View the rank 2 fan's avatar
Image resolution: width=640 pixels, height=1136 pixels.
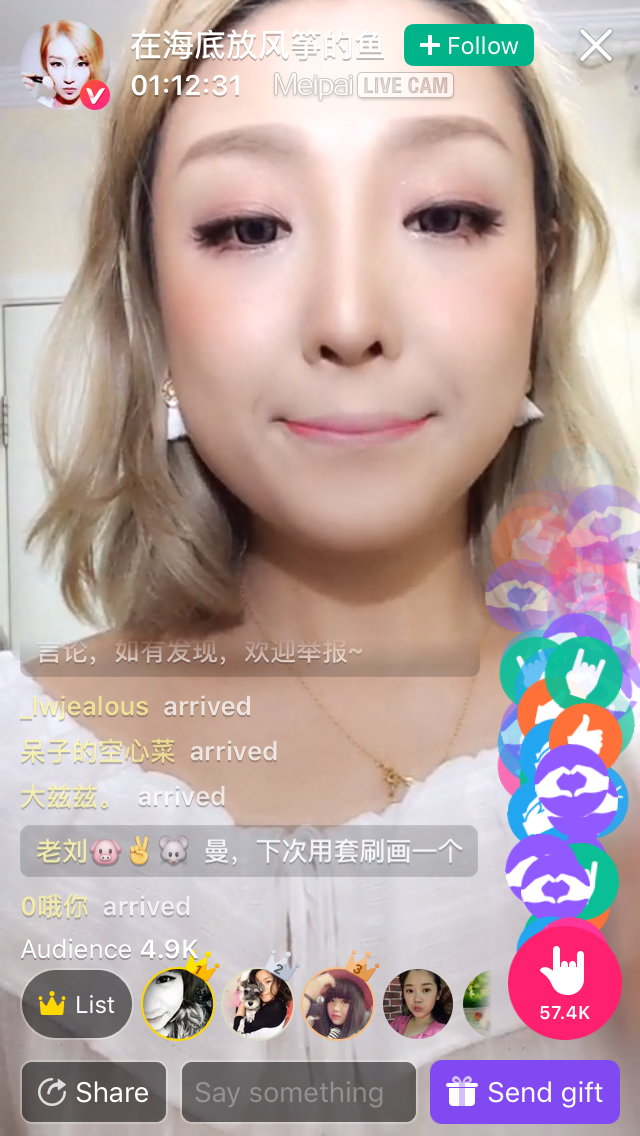coord(258,1004)
